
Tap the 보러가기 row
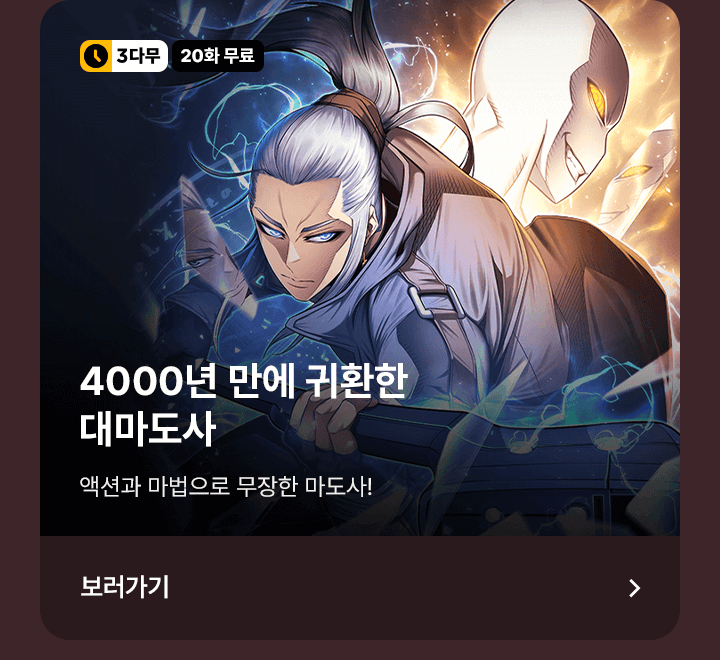360,587
